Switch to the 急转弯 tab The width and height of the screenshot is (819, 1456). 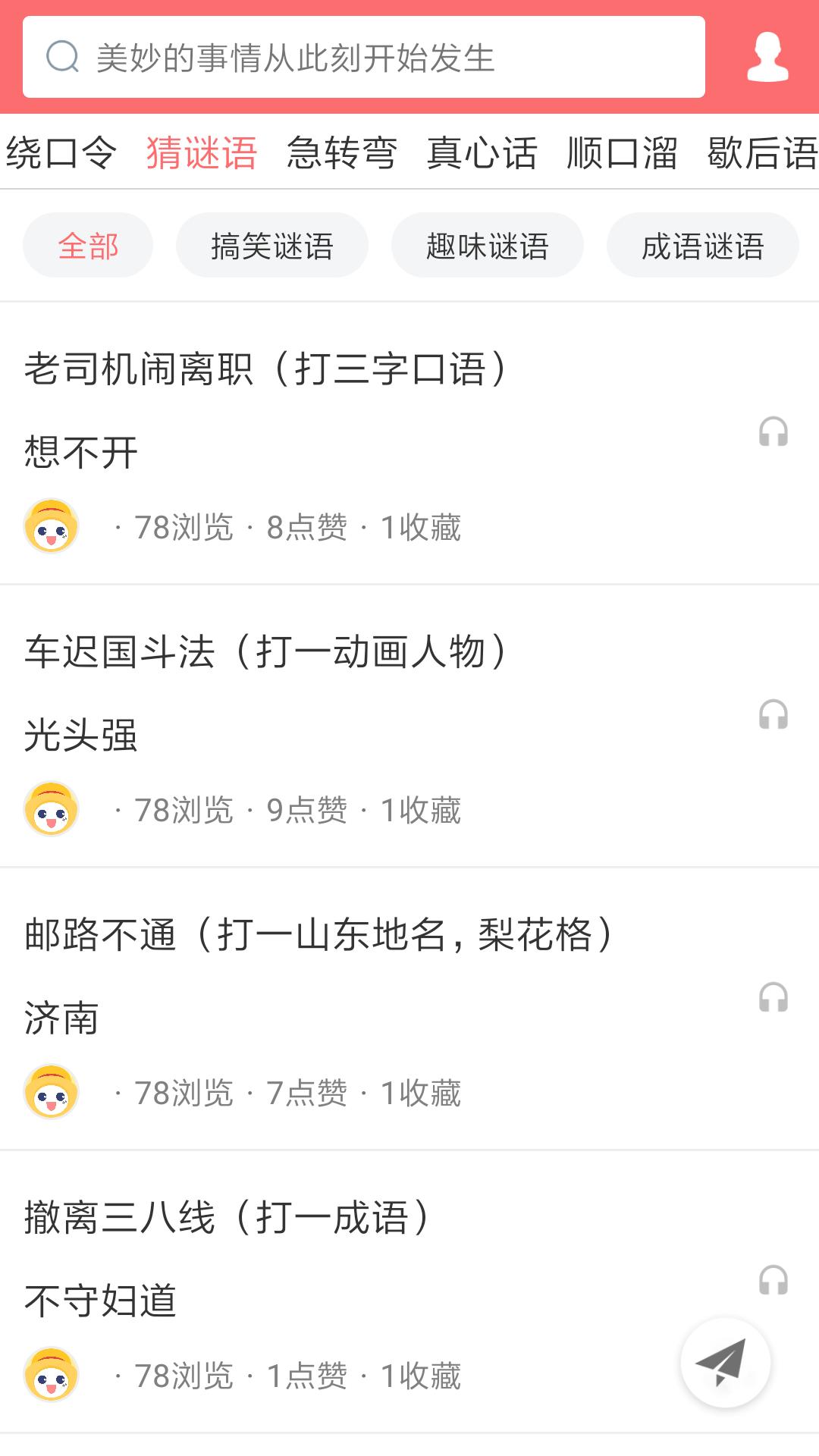(343, 152)
